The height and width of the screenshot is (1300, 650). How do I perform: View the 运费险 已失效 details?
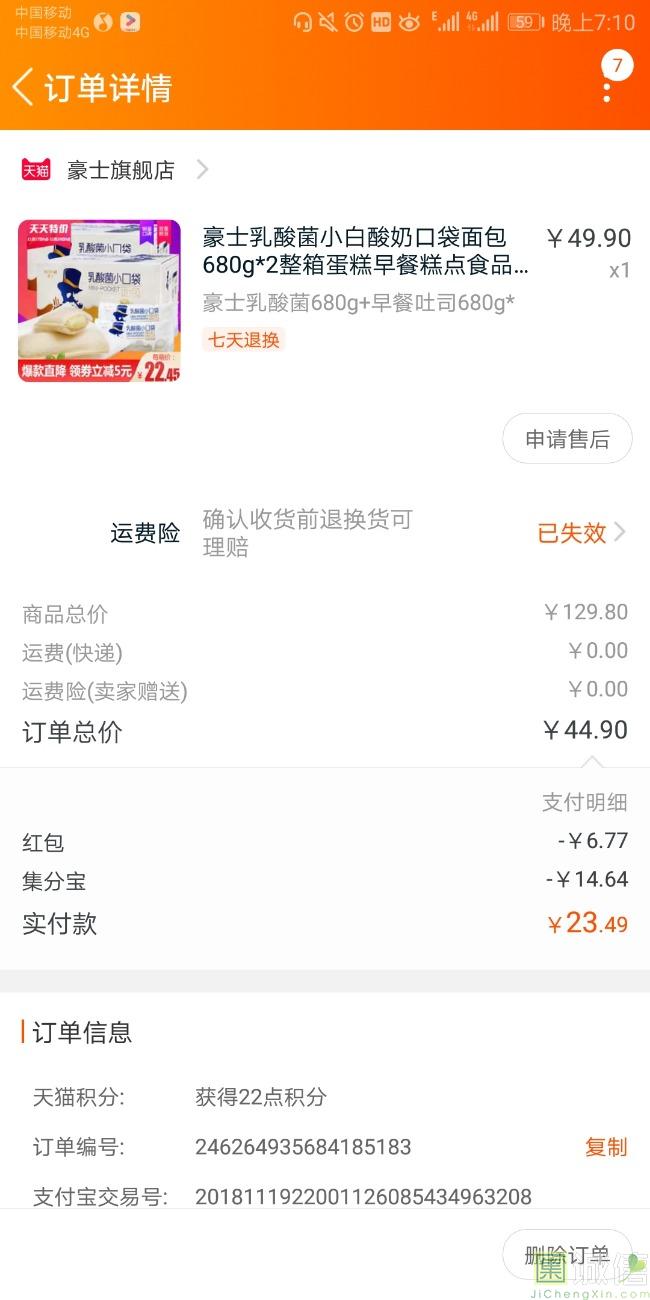click(581, 533)
